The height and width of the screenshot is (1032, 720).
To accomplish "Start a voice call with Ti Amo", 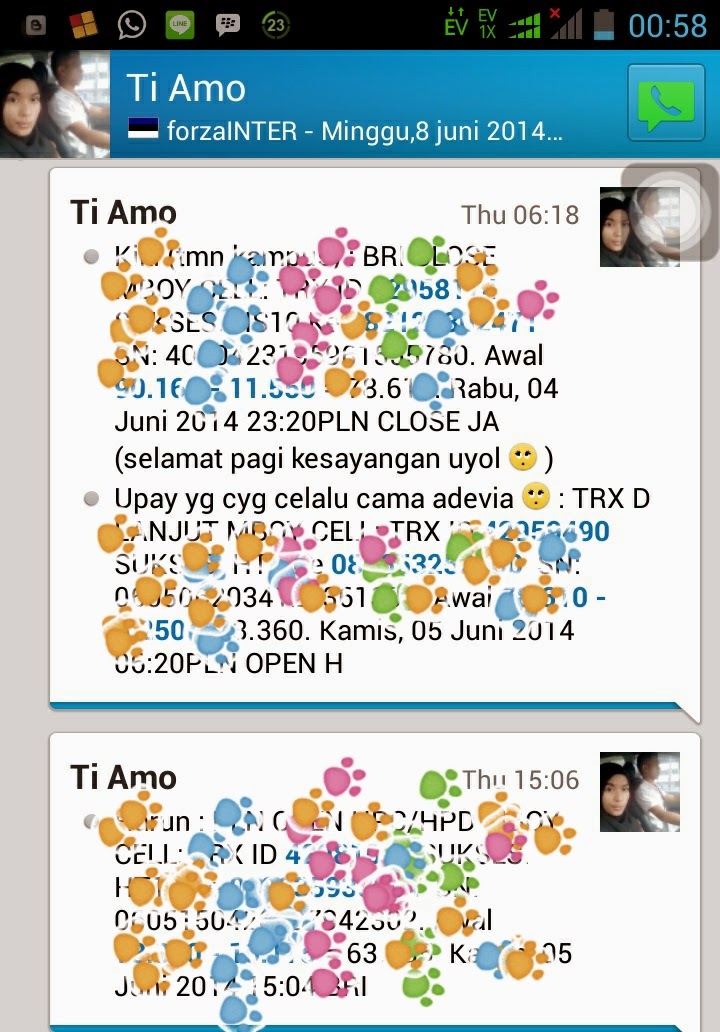I will click(666, 103).
